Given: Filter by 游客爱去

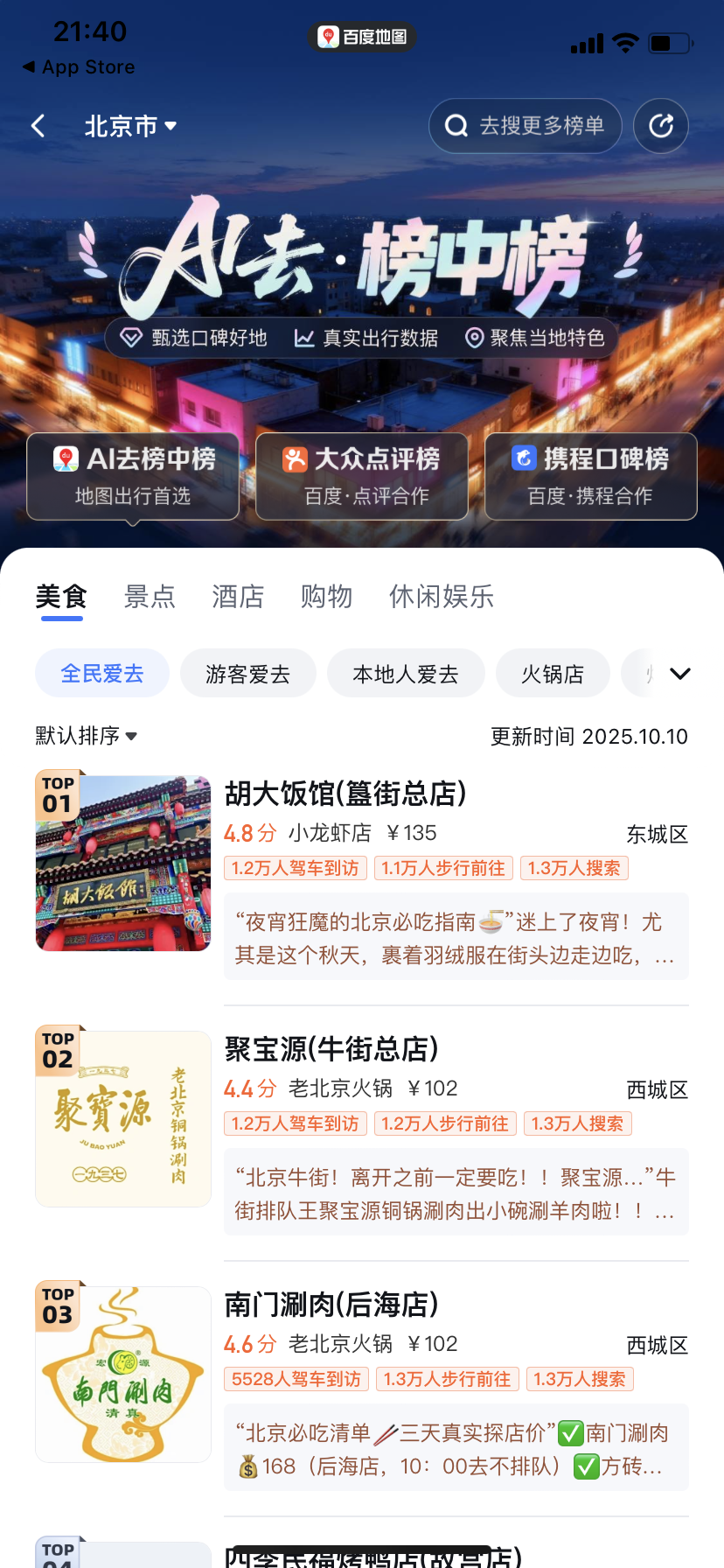Looking at the screenshot, I should pyautogui.click(x=247, y=674).
